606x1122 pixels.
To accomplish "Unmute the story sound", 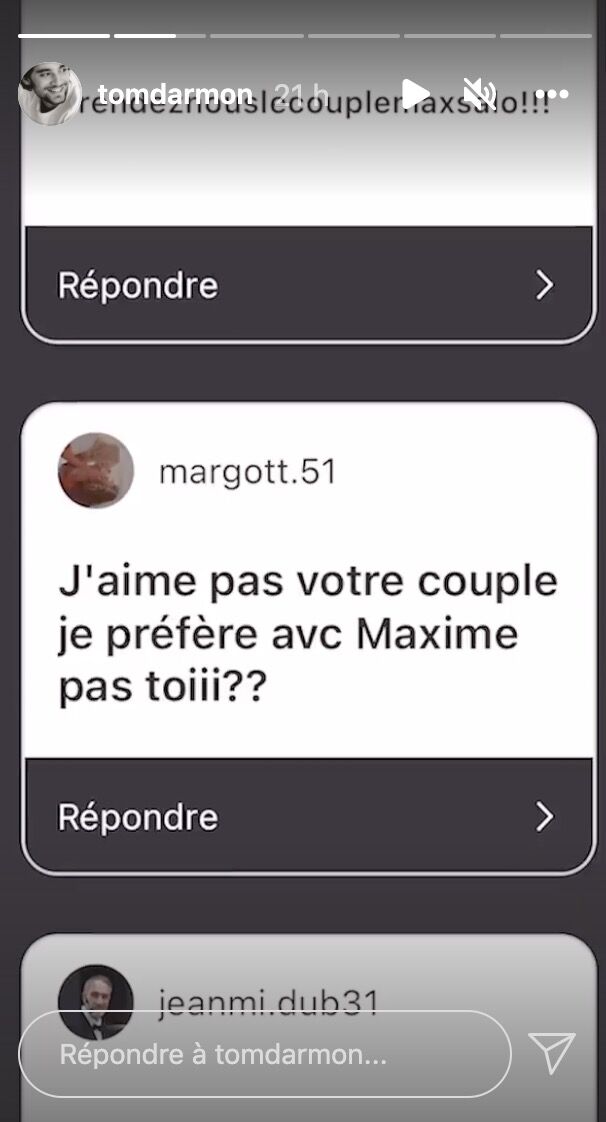I will coord(480,95).
